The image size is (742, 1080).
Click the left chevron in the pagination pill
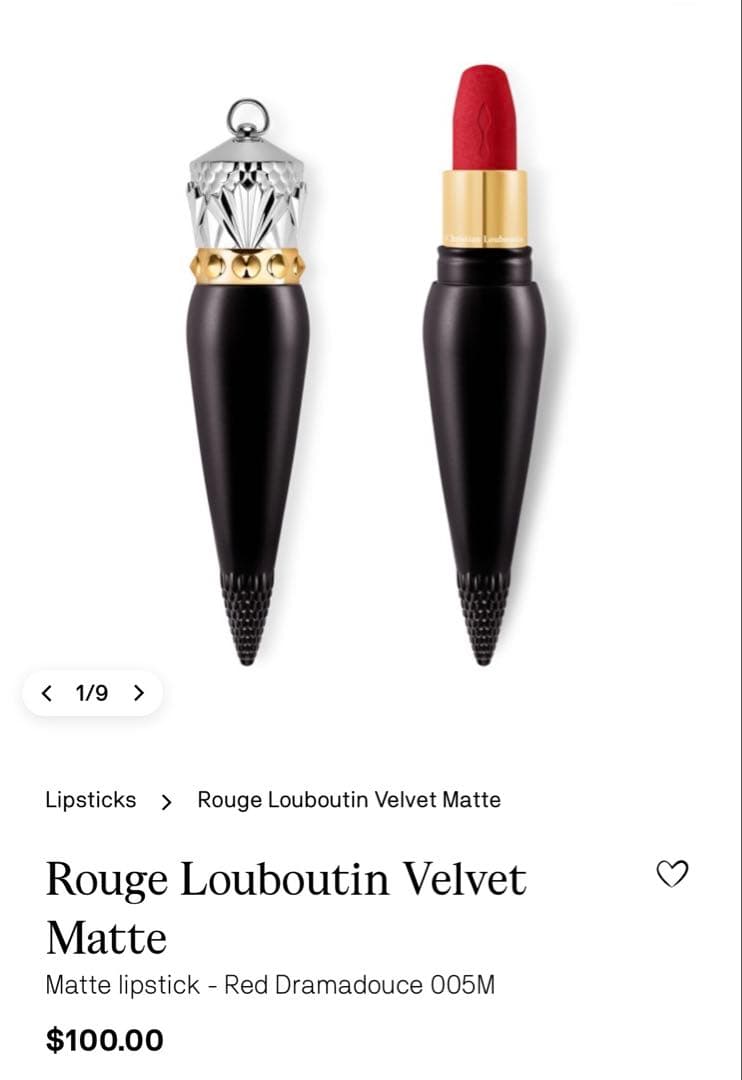[47, 692]
